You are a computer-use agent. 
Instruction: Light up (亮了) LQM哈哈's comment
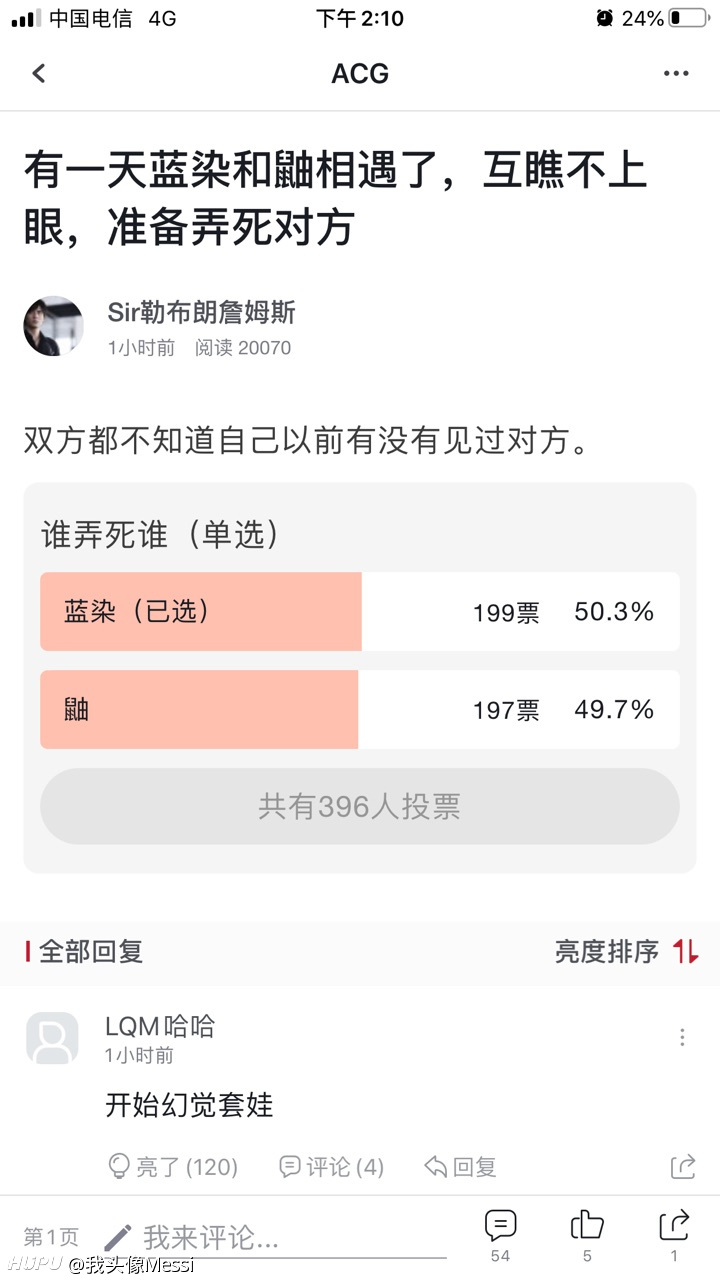click(x=172, y=1166)
